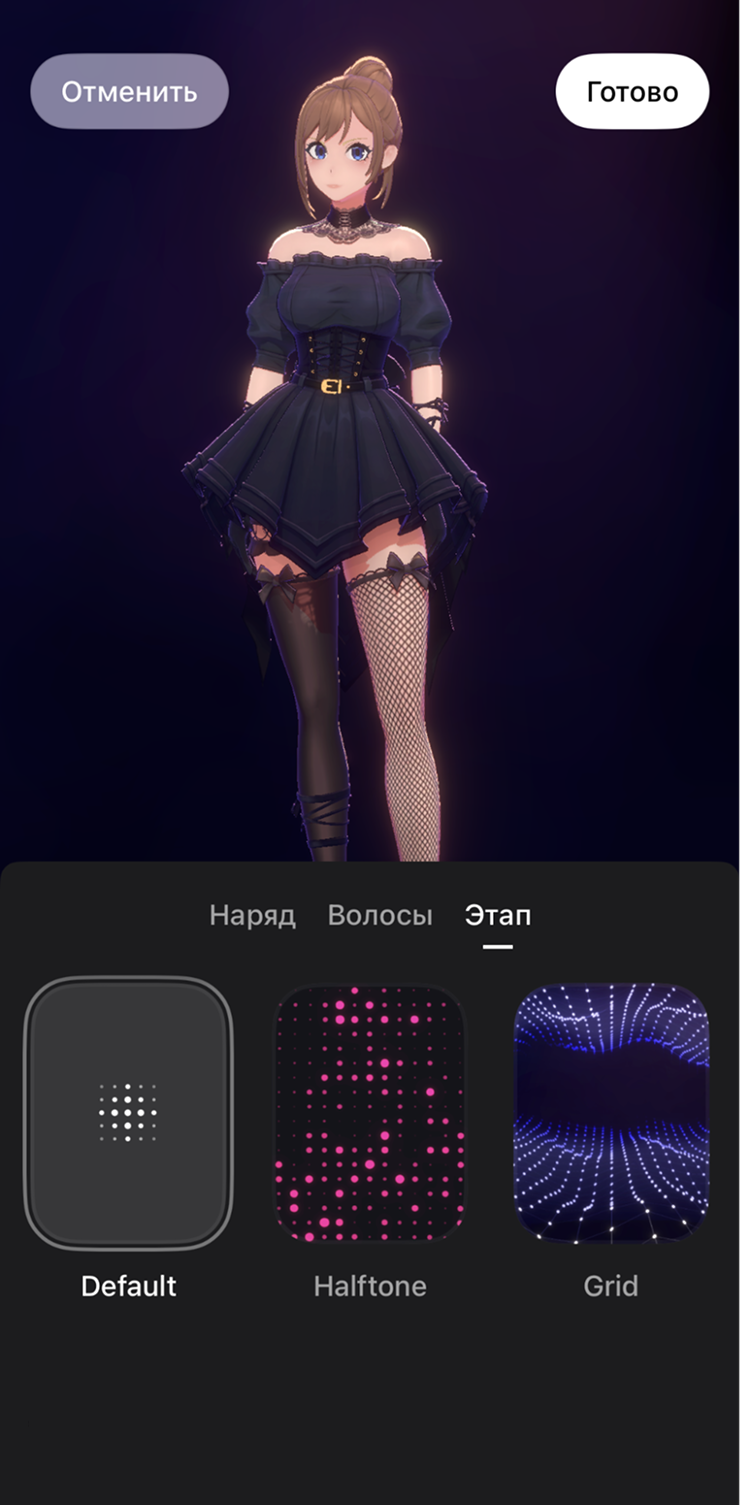Tap the Отменить button
740x1505 pixels.
129,92
